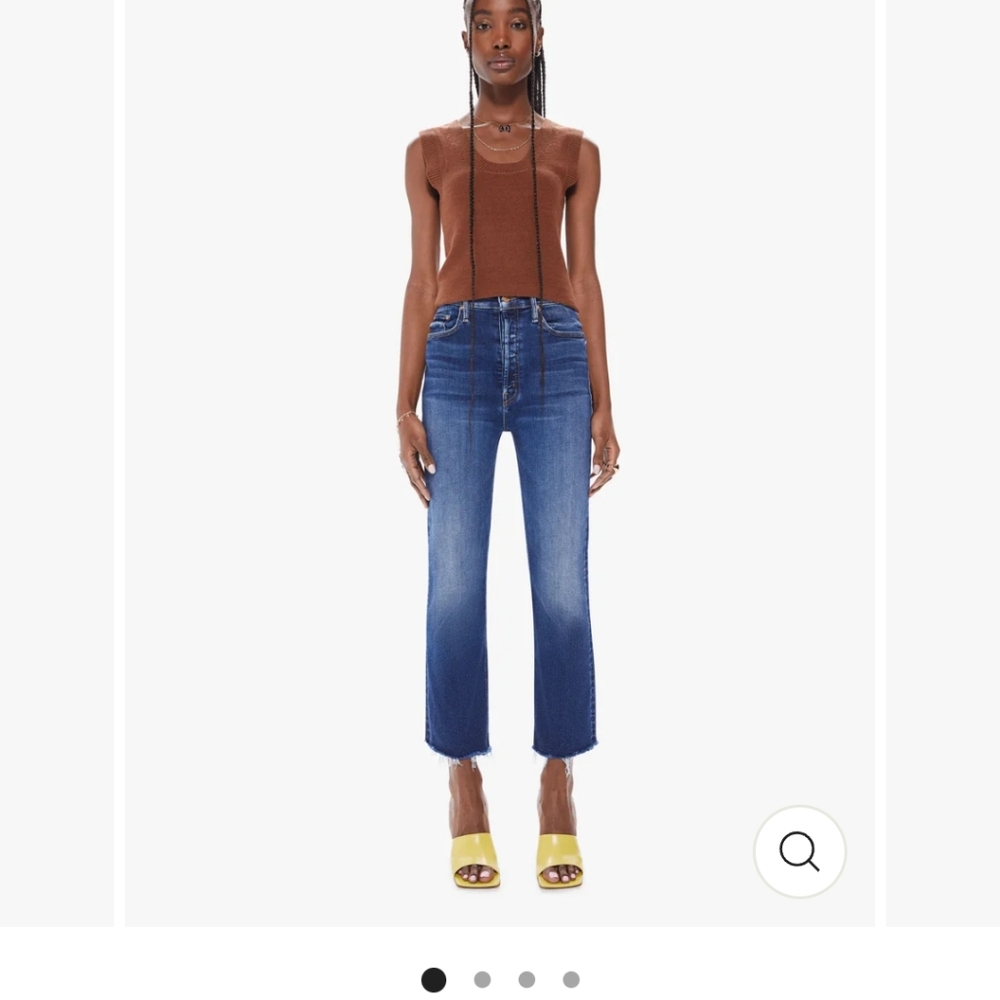Go to the fourth image dot
1000x1000 pixels.
coord(571,980)
